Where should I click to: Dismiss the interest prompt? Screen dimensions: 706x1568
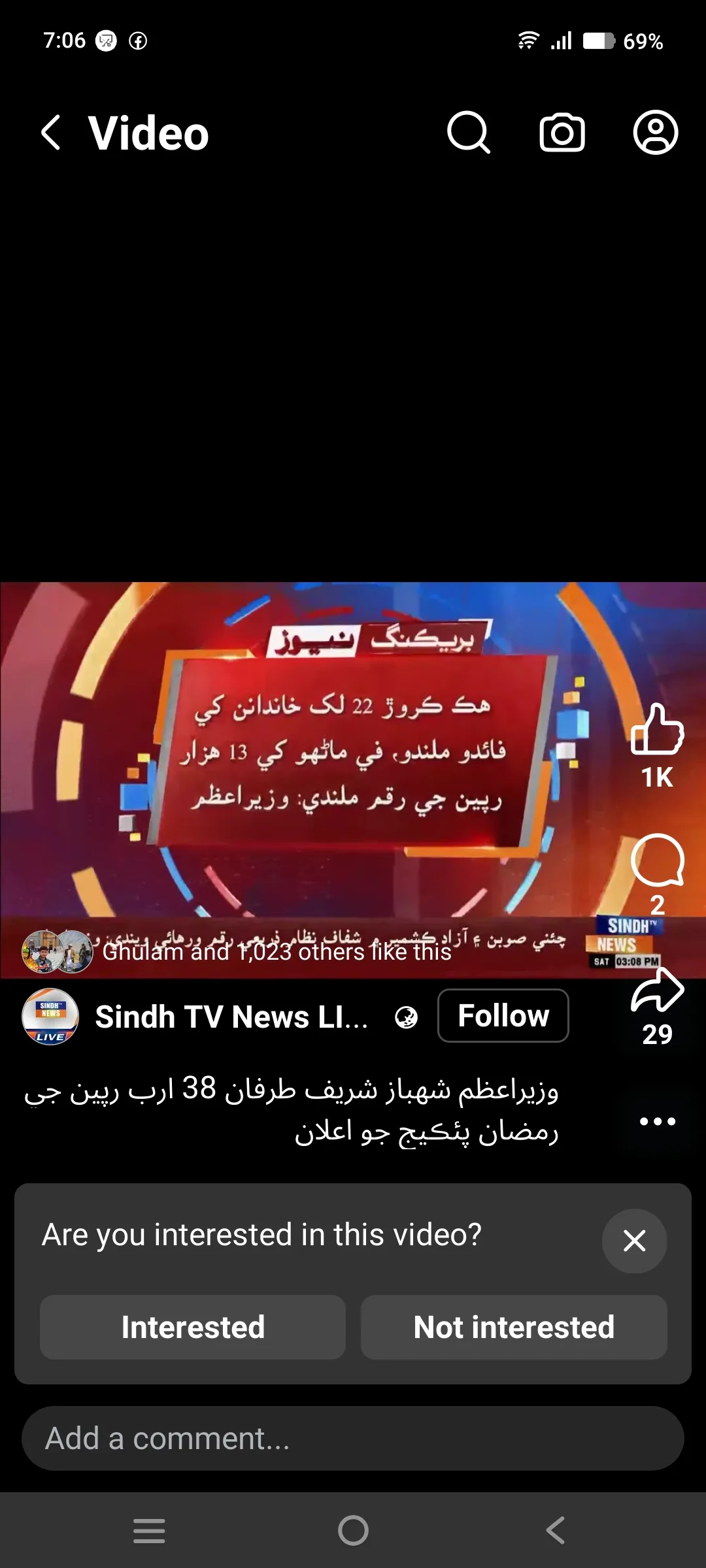(x=634, y=1241)
